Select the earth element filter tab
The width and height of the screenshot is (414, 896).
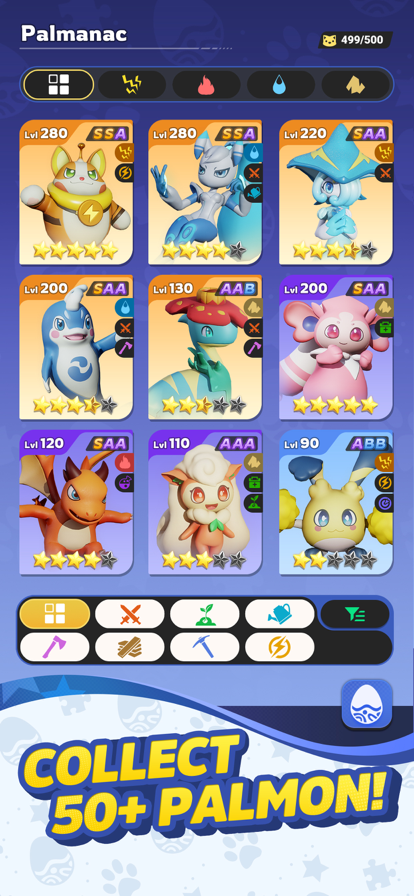(x=356, y=85)
